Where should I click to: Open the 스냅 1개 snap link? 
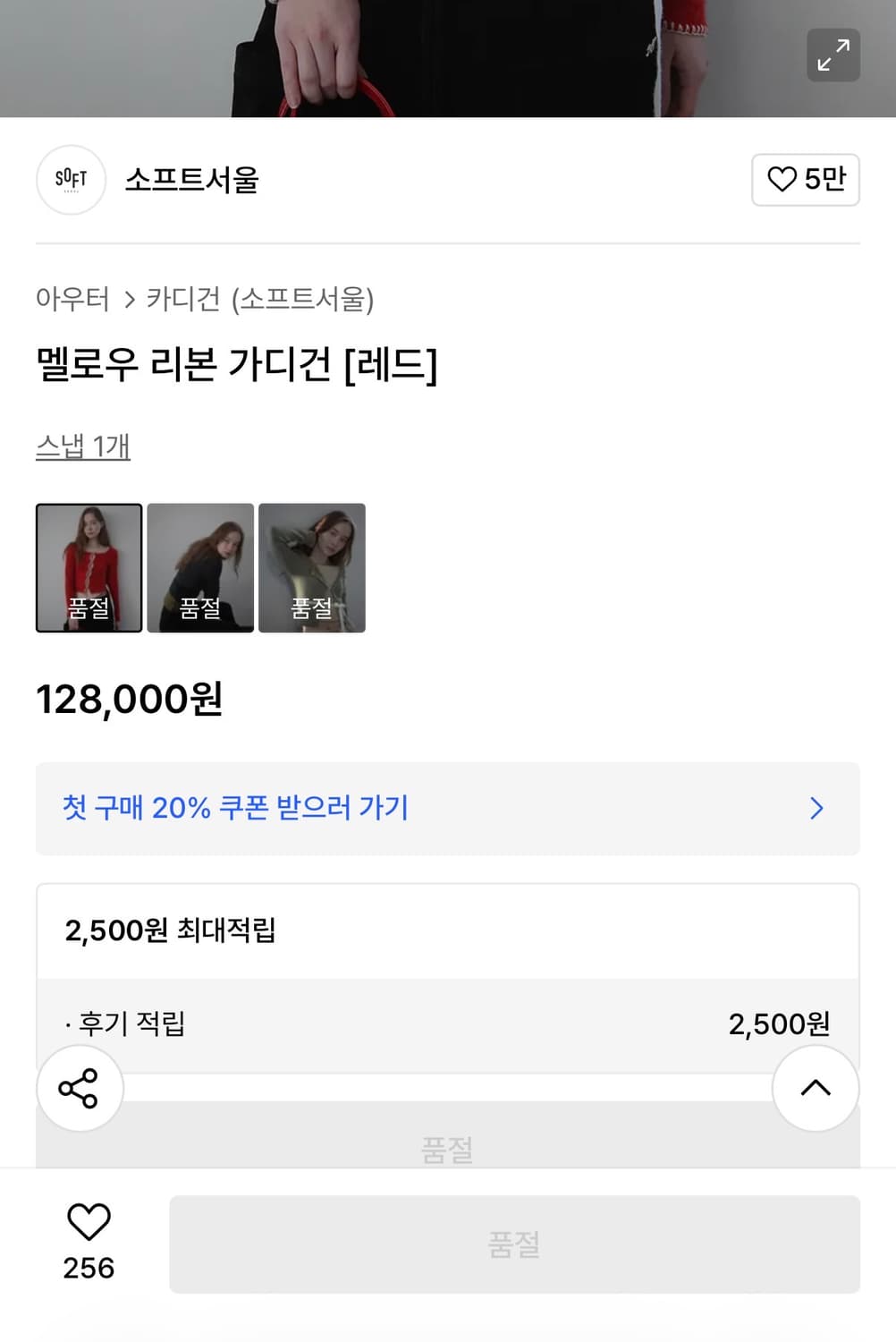pyautogui.click(x=82, y=446)
